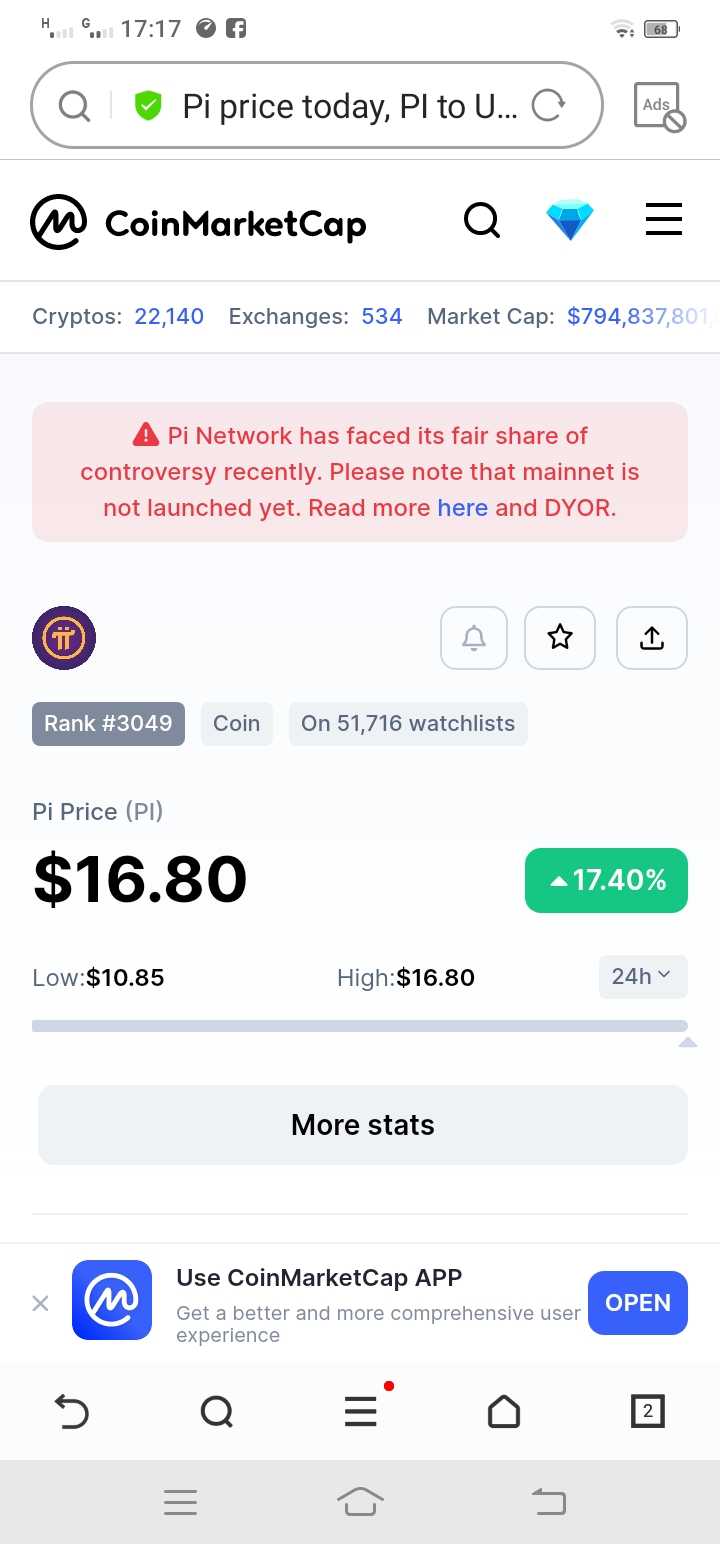Open CoinMarketCap search
The image size is (720, 1544).
coord(482,220)
